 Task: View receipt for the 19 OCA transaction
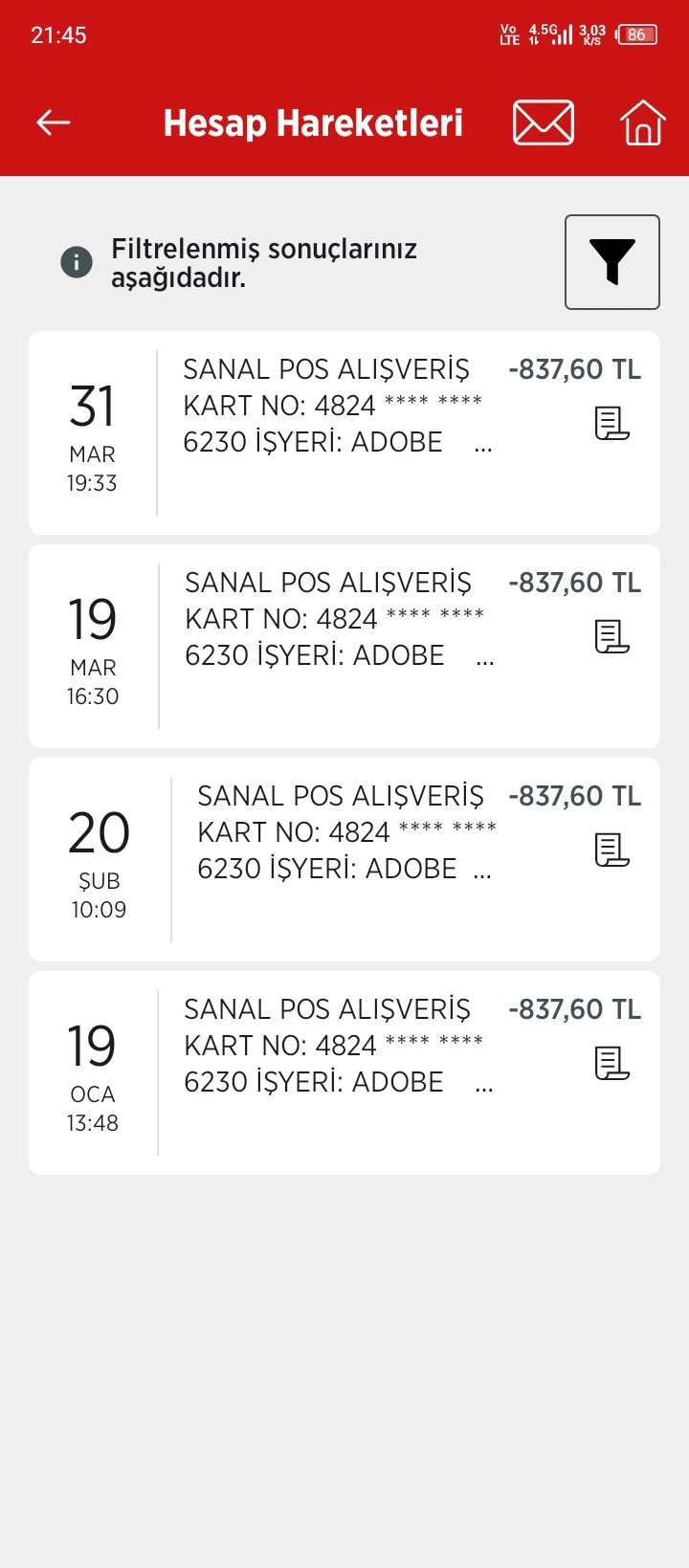point(611,1063)
